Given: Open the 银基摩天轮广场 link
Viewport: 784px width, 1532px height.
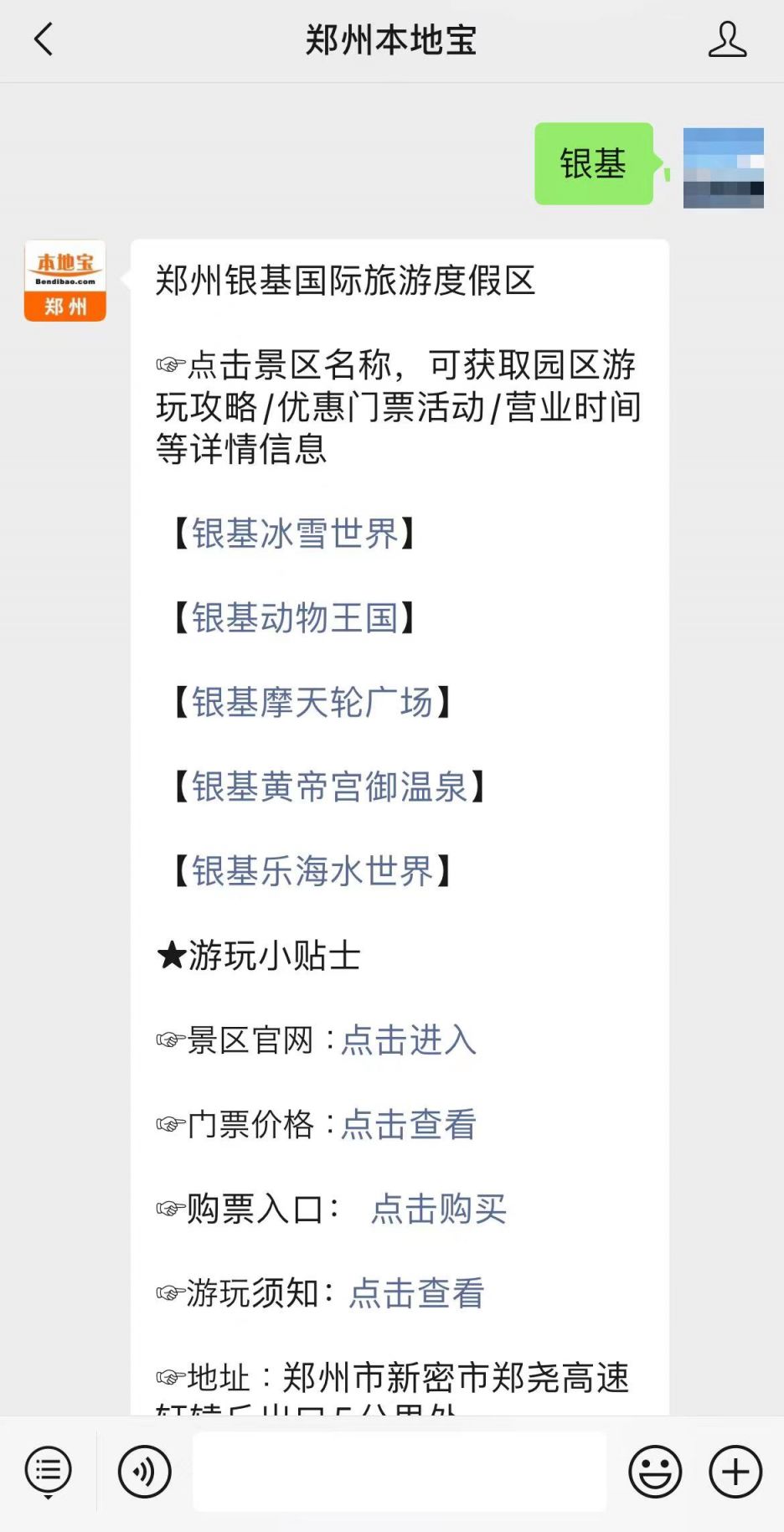Looking at the screenshot, I should 312,702.
